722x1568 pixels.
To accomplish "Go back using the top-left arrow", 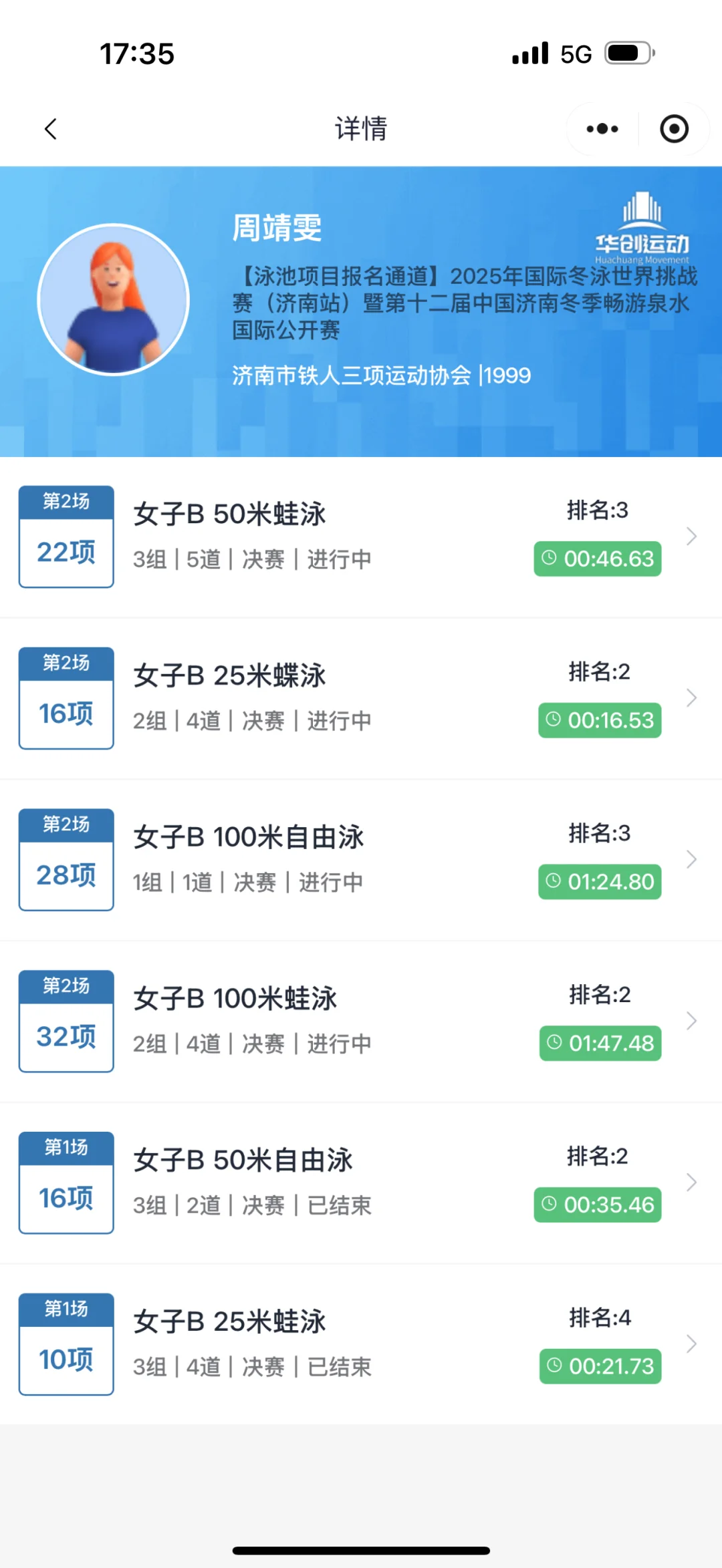I will 51,129.
